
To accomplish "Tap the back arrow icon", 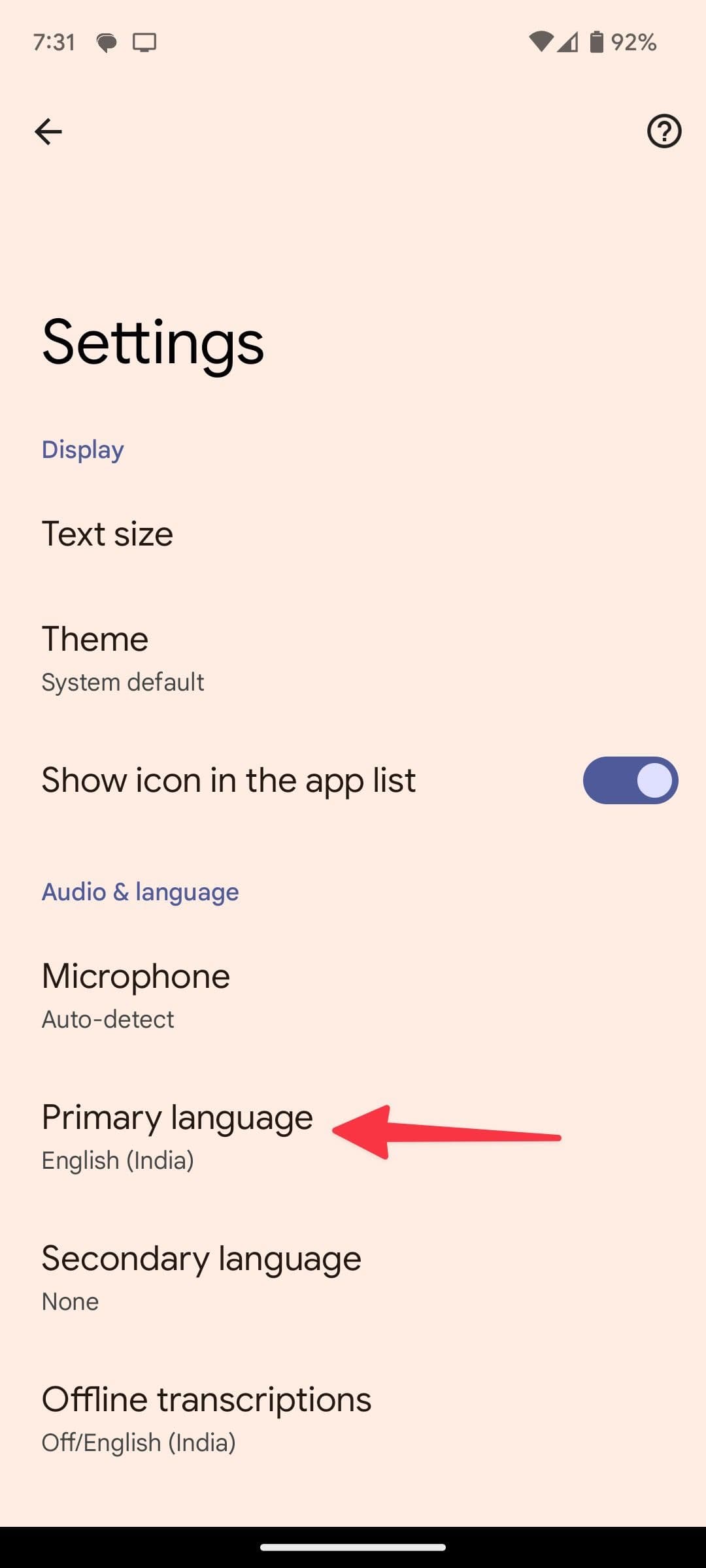I will pyautogui.click(x=48, y=132).
